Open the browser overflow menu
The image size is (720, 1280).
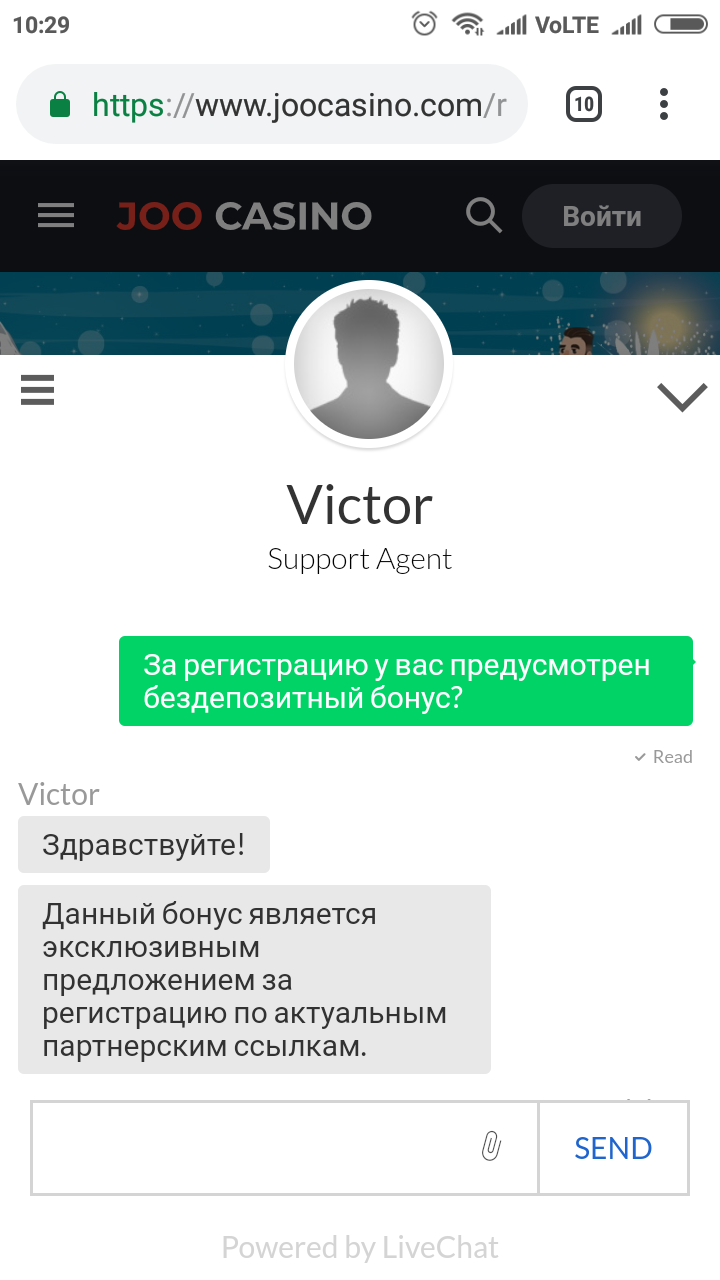point(664,104)
